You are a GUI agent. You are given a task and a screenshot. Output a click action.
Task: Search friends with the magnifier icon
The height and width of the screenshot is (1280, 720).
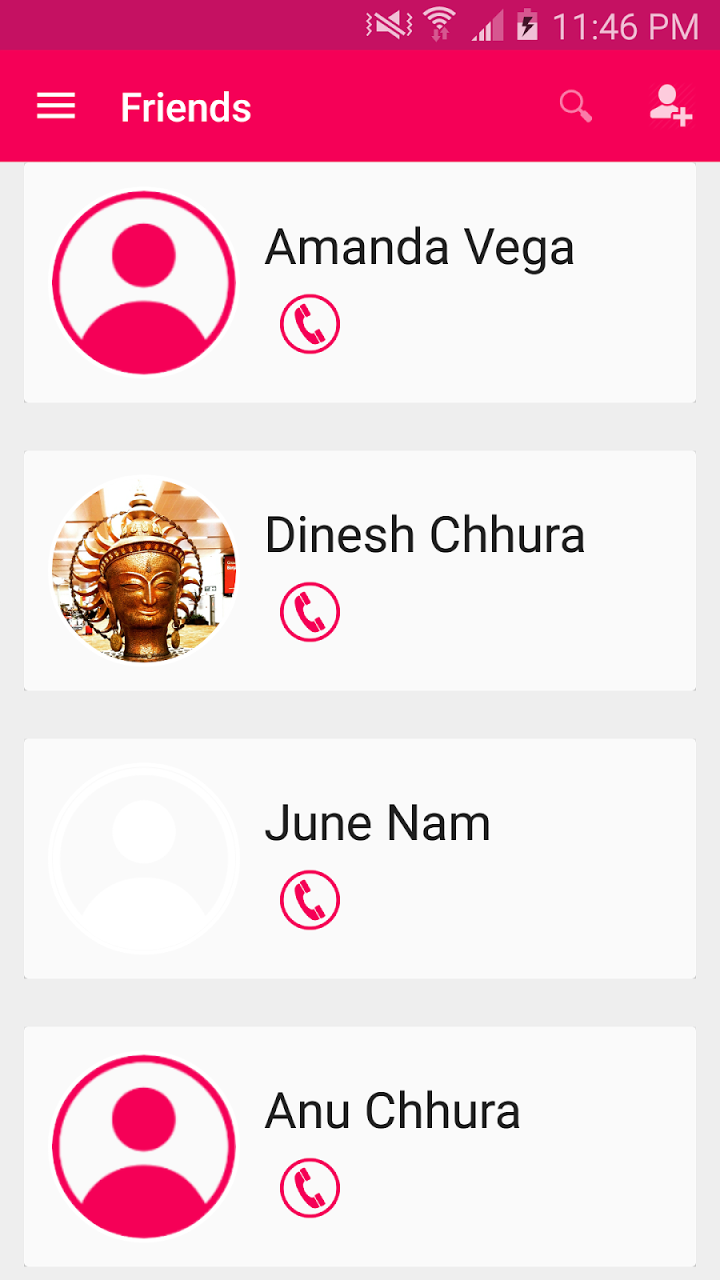coord(576,106)
